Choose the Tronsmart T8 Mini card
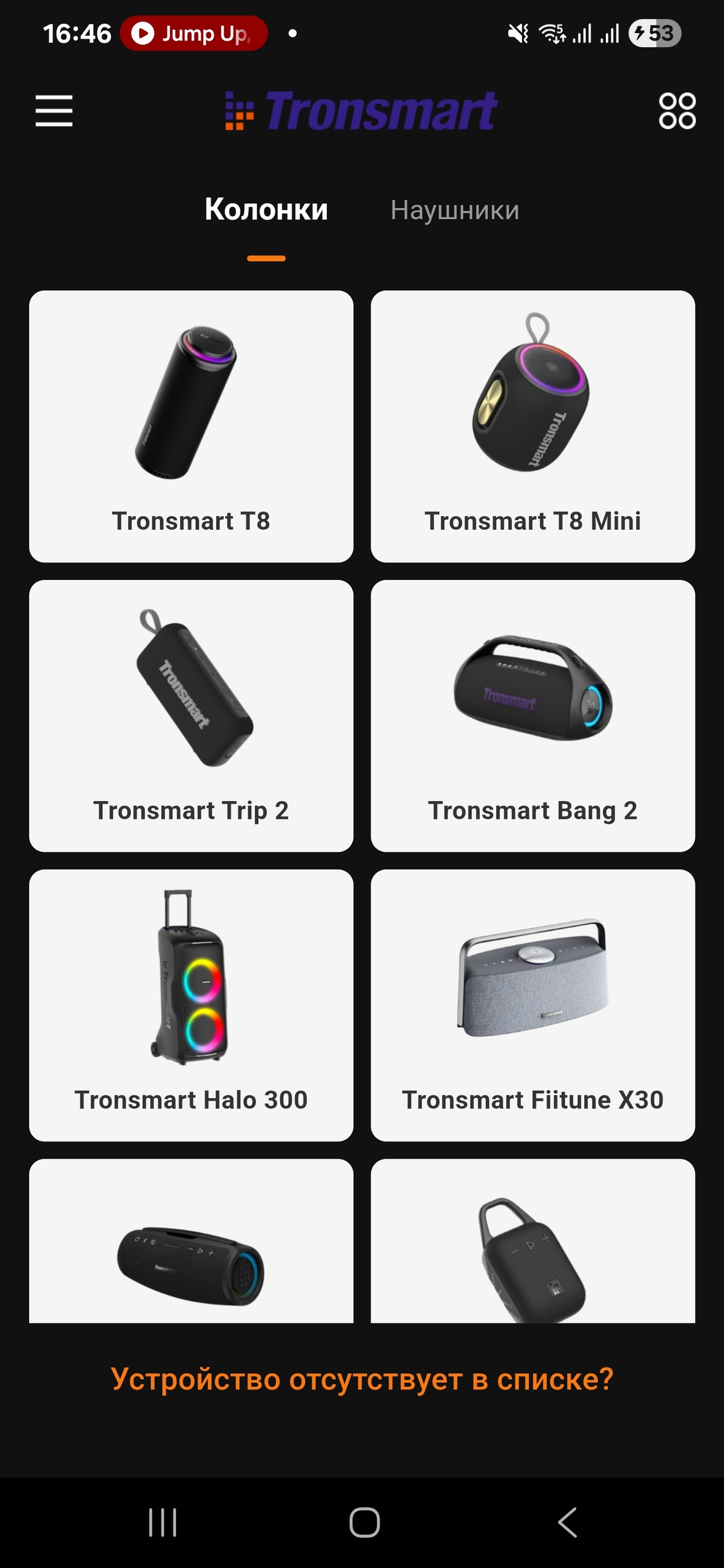Image resolution: width=724 pixels, height=1568 pixels. (x=532, y=426)
